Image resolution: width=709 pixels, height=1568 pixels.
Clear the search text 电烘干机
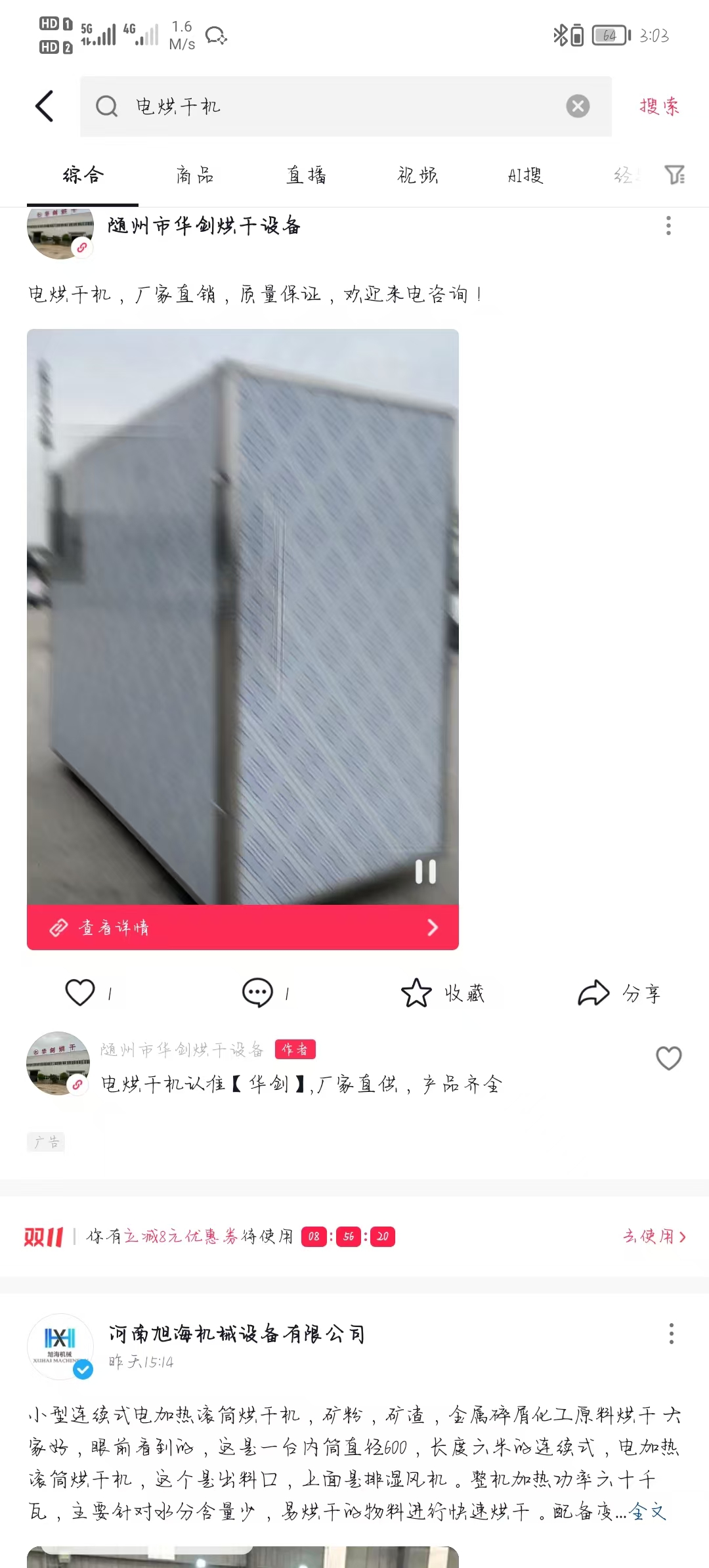click(x=578, y=106)
